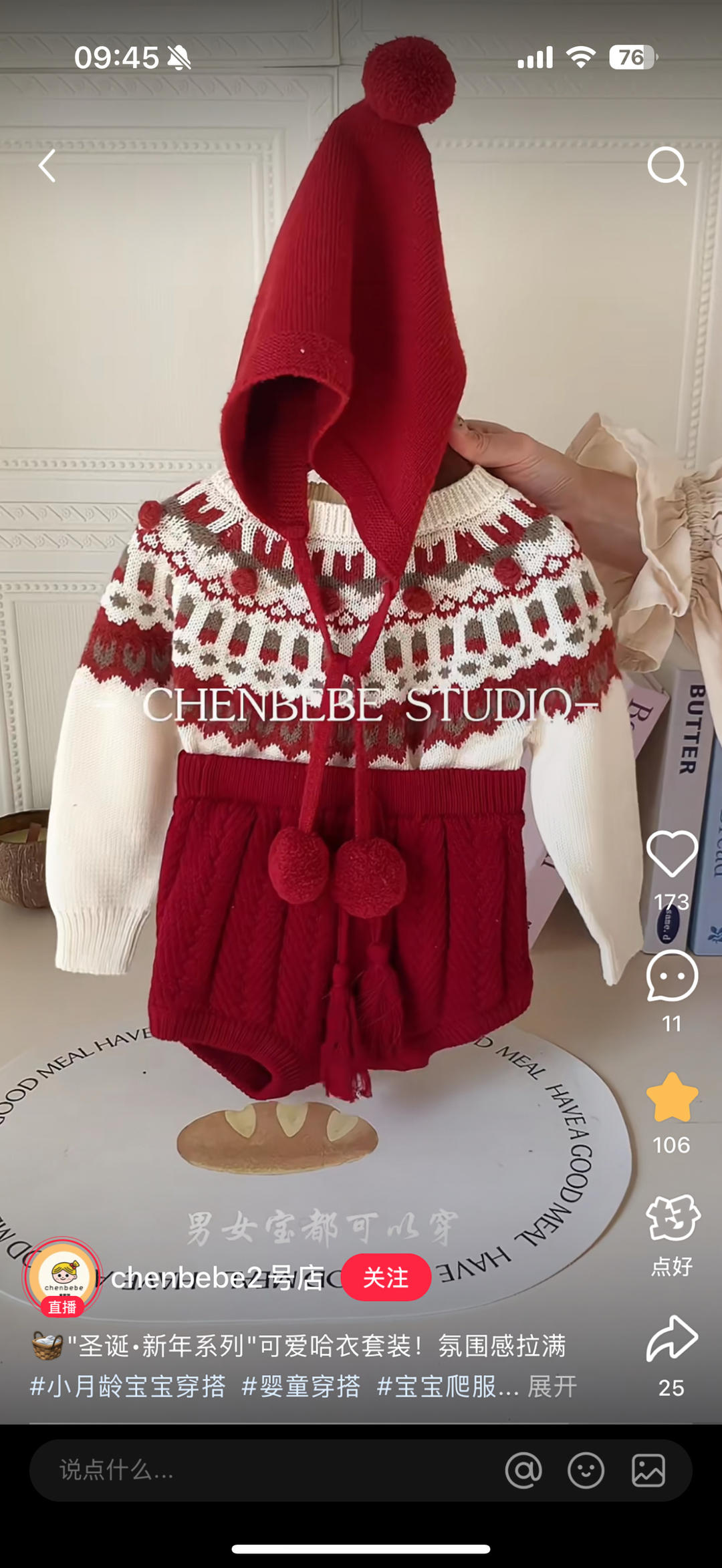The height and width of the screenshot is (1568, 722).
Task: Open chenbebe2号店 profile name
Action: click(217, 1277)
